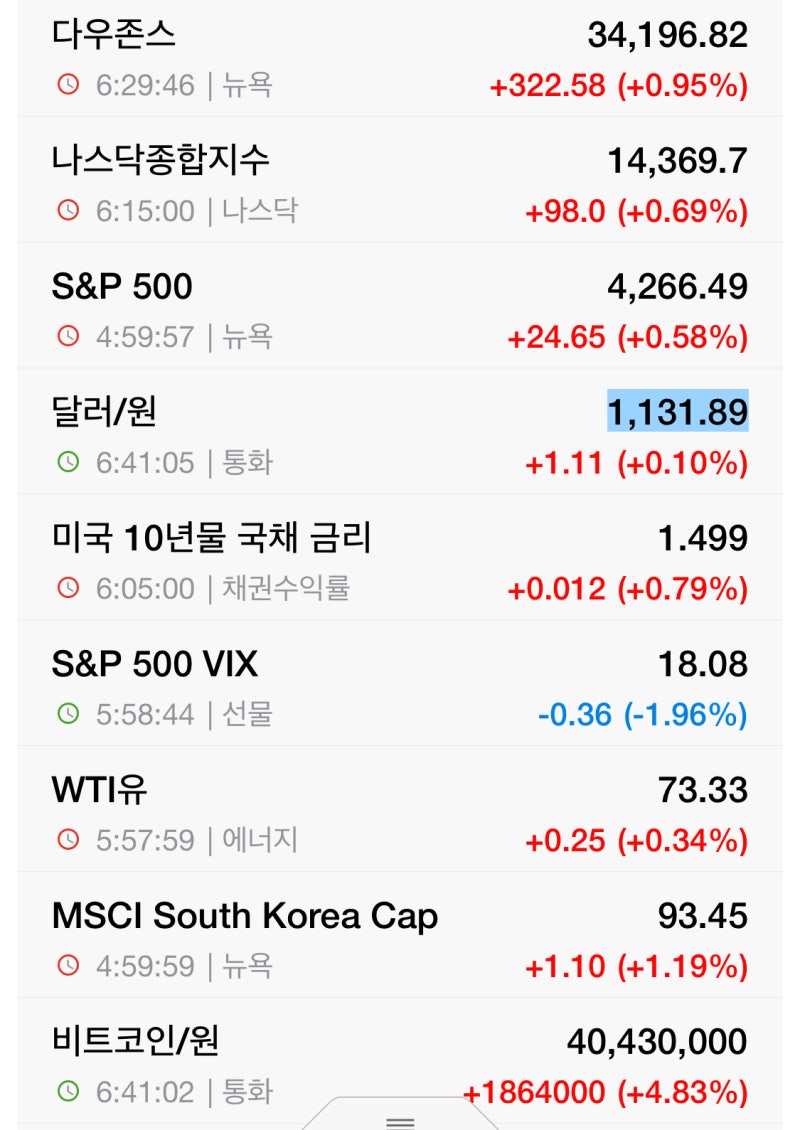This screenshot has width=800, height=1130.
Task: Select 미국 10년물 국채 금리 row
Action: (400, 562)
